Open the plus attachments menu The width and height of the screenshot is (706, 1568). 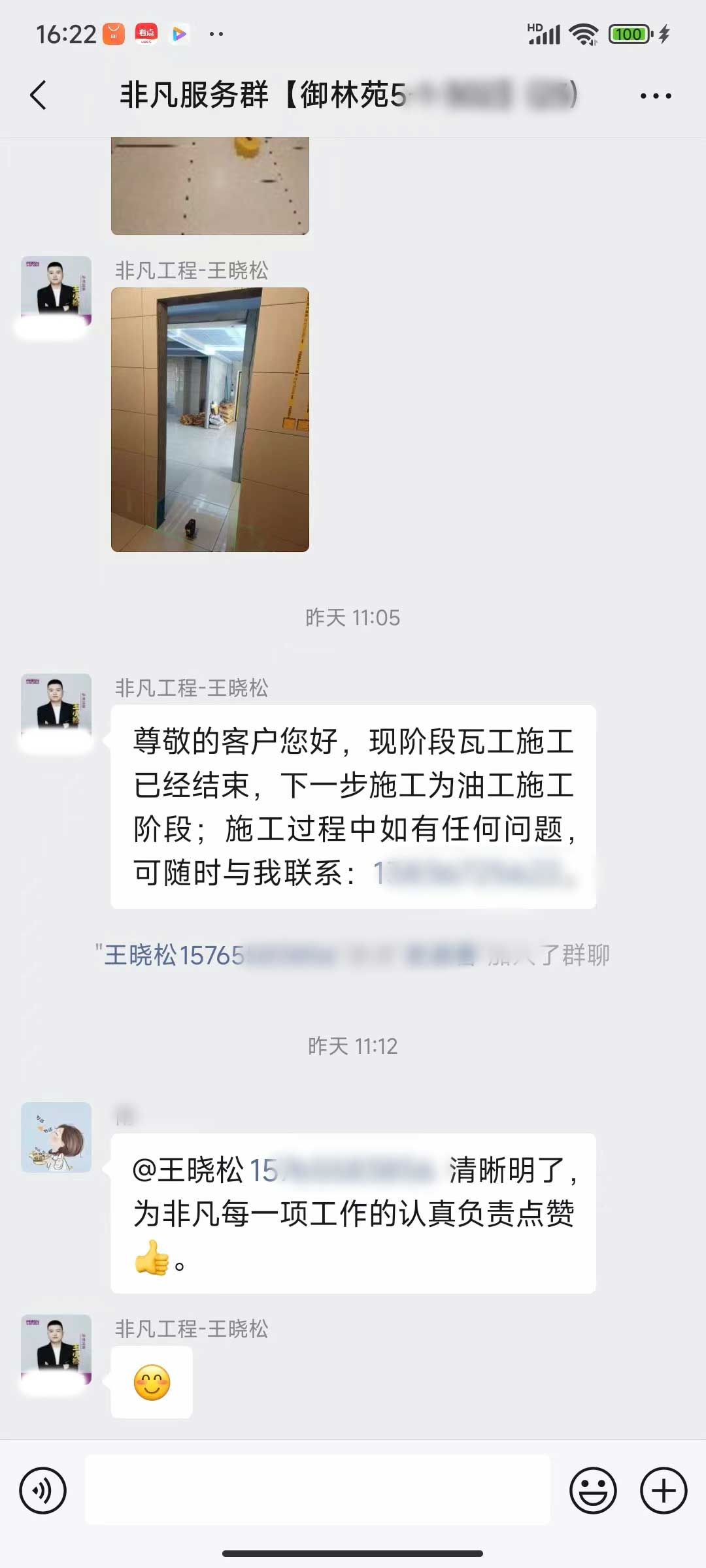click(663, 1491)
